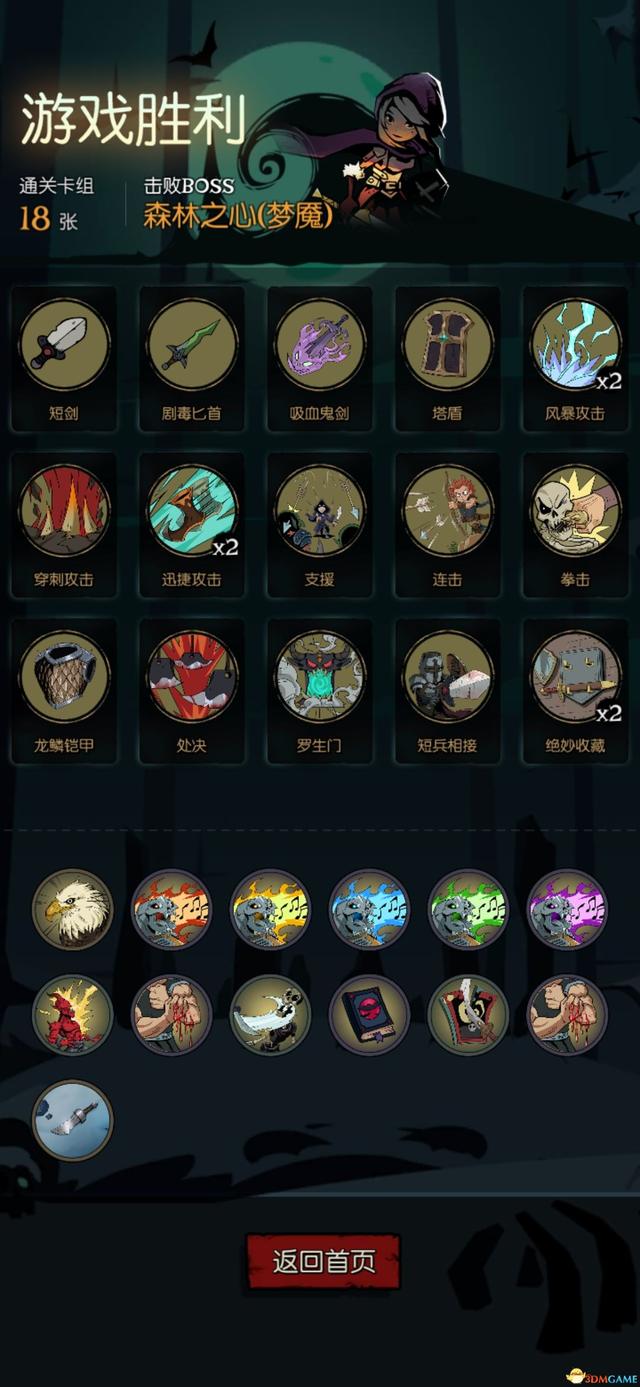Tap the 连击 card
This screenshot has width=640, height=1387.
pyautogui.click(x=447, y=511)
